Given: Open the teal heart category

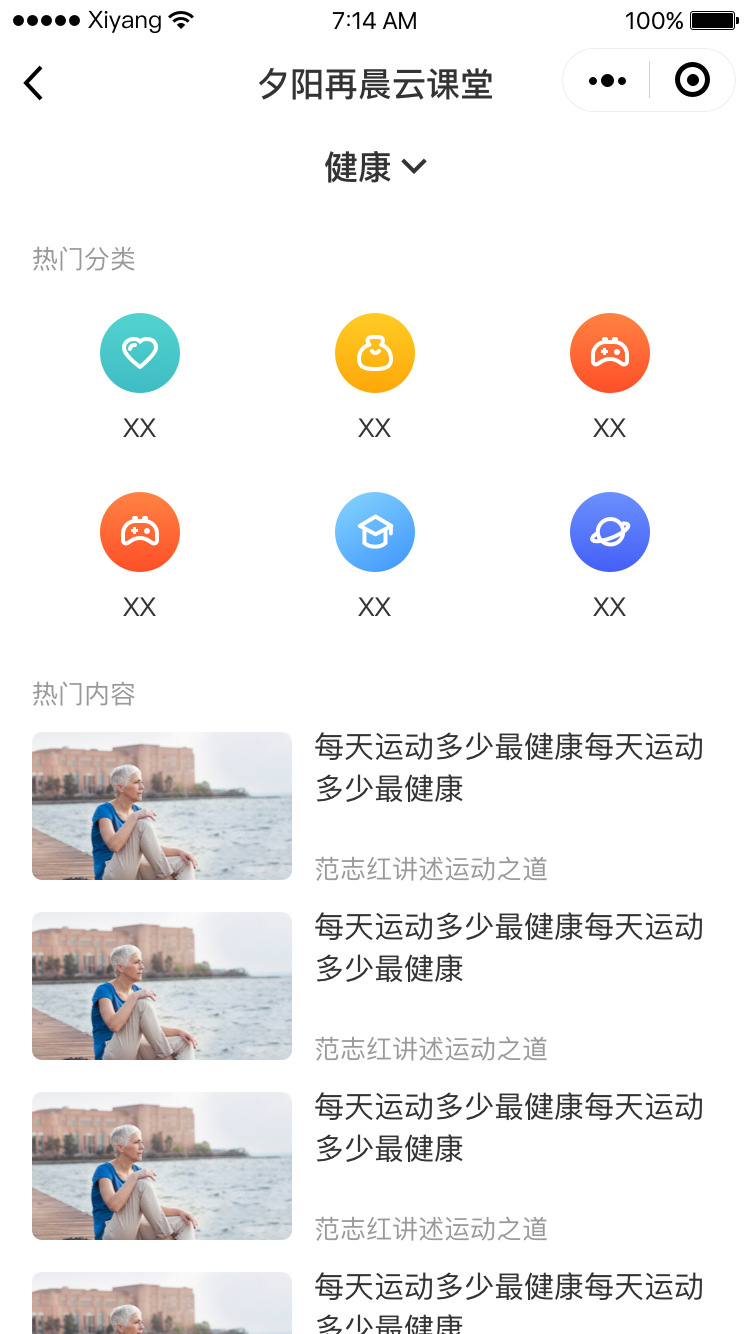Looking at the screenshot, I should tap(140, 353).
